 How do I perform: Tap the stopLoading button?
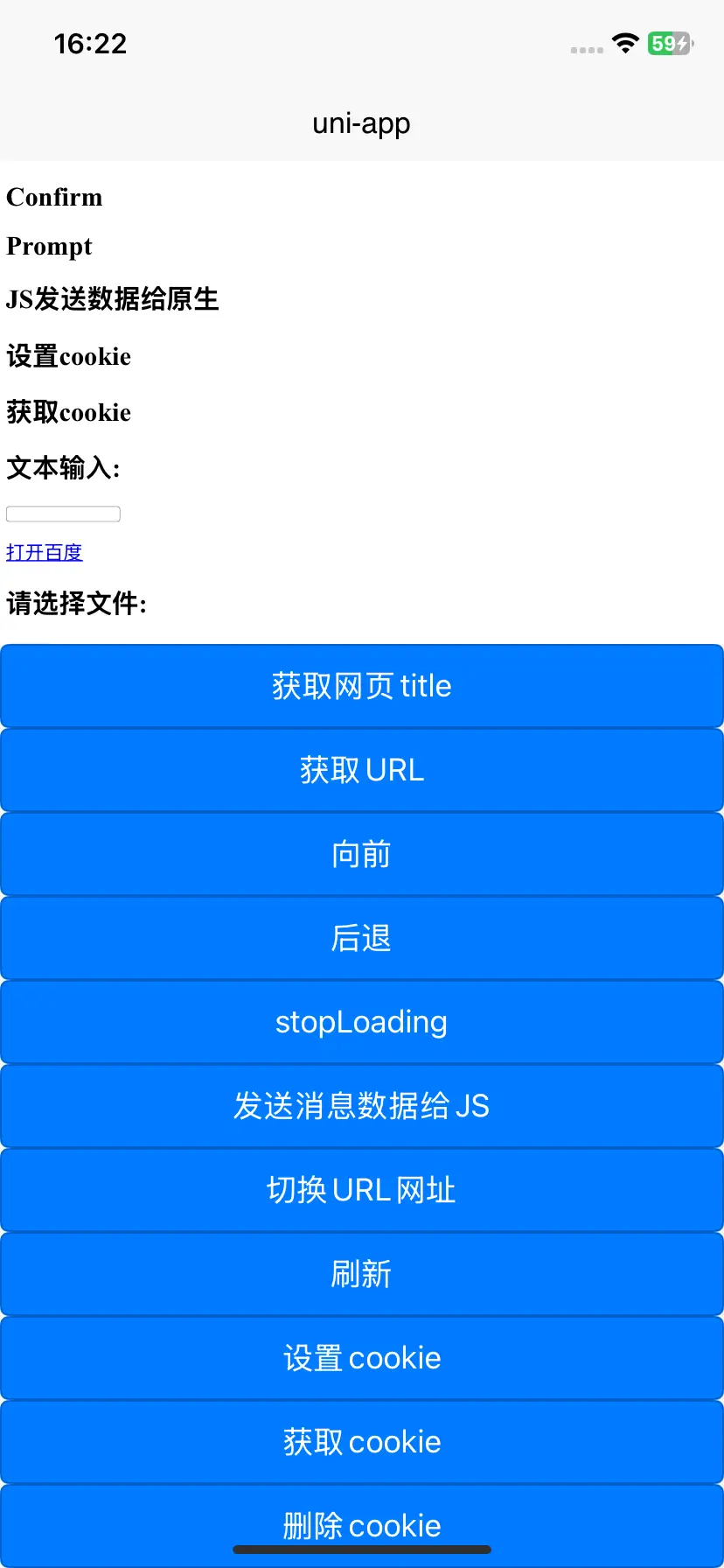362,1022
